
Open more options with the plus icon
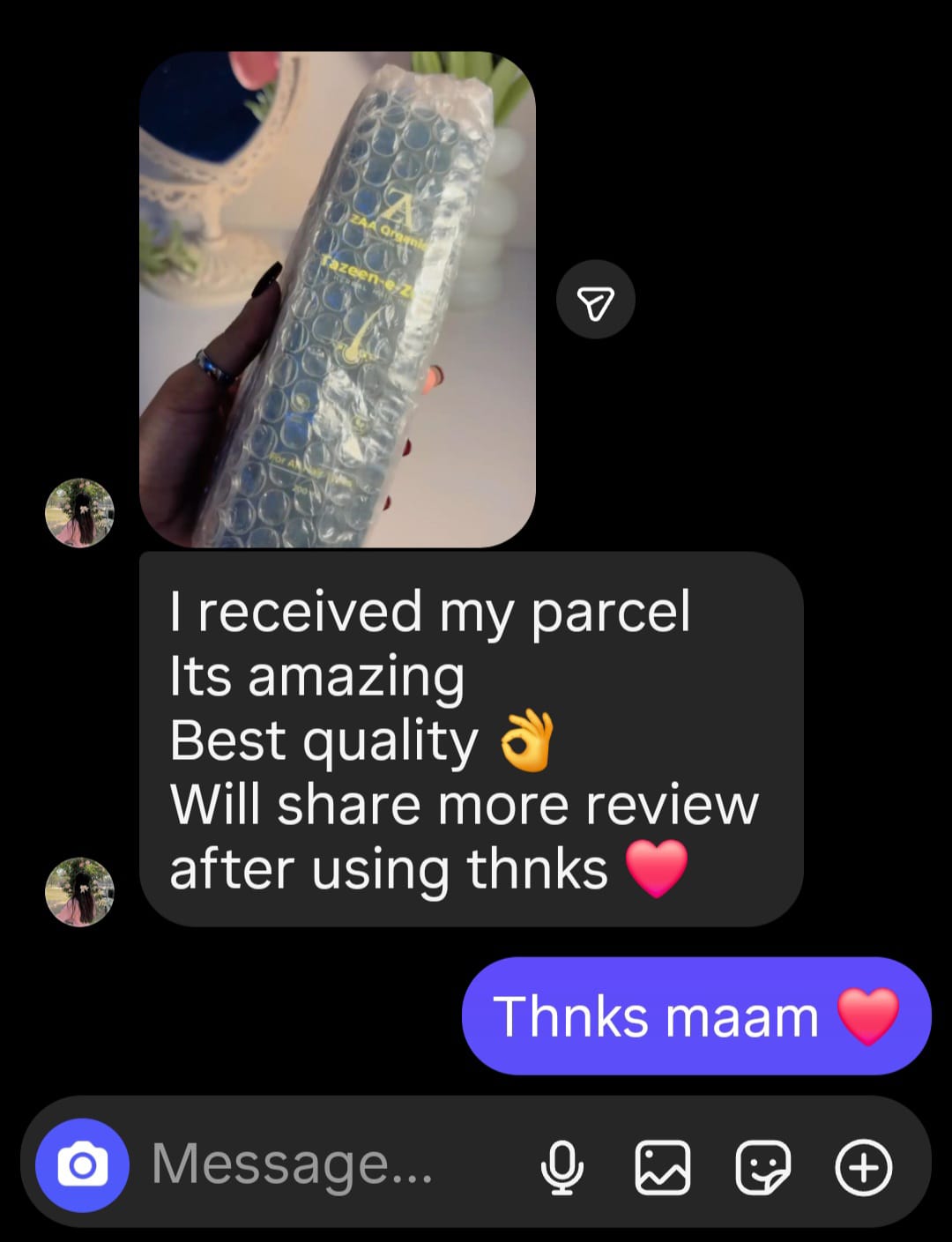[863, 1167]
